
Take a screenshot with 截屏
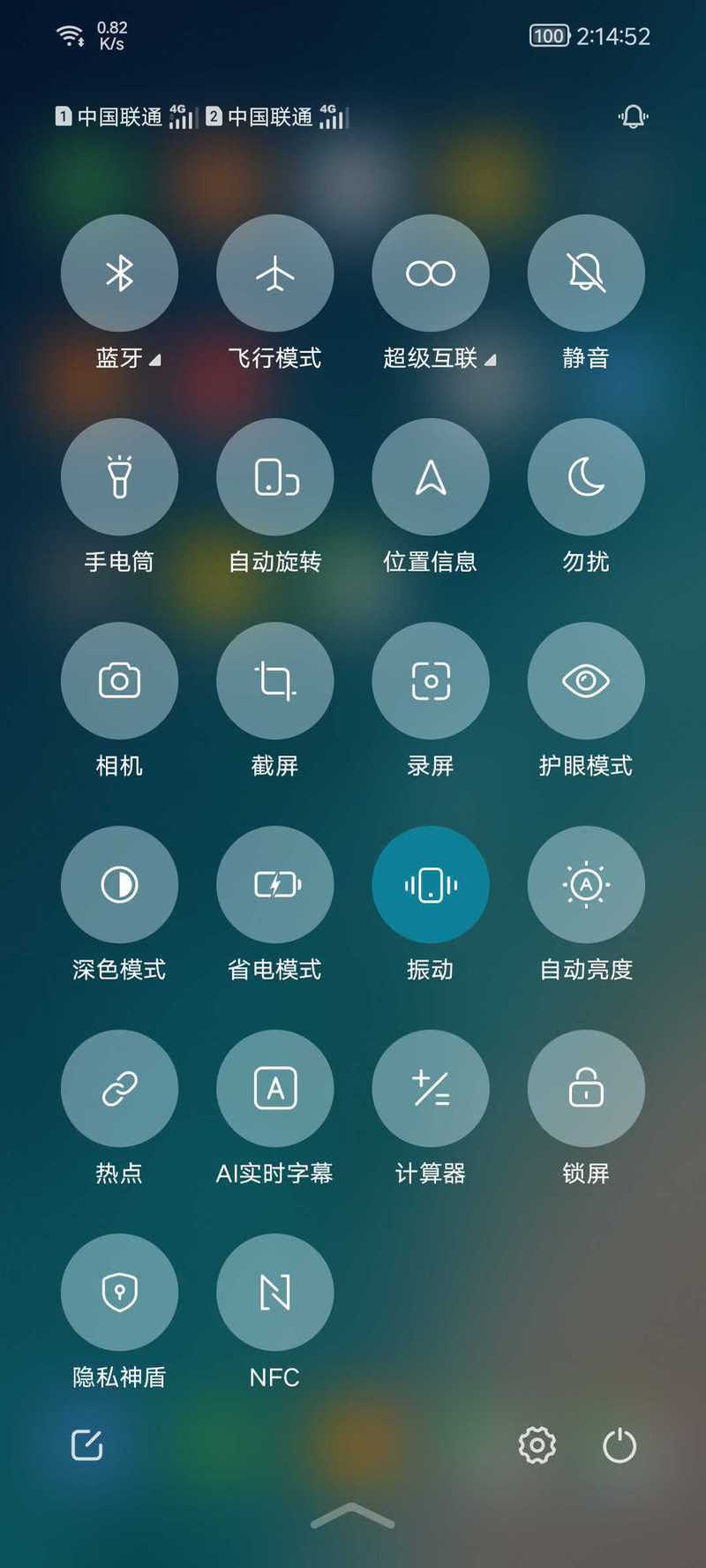(275, 680)
